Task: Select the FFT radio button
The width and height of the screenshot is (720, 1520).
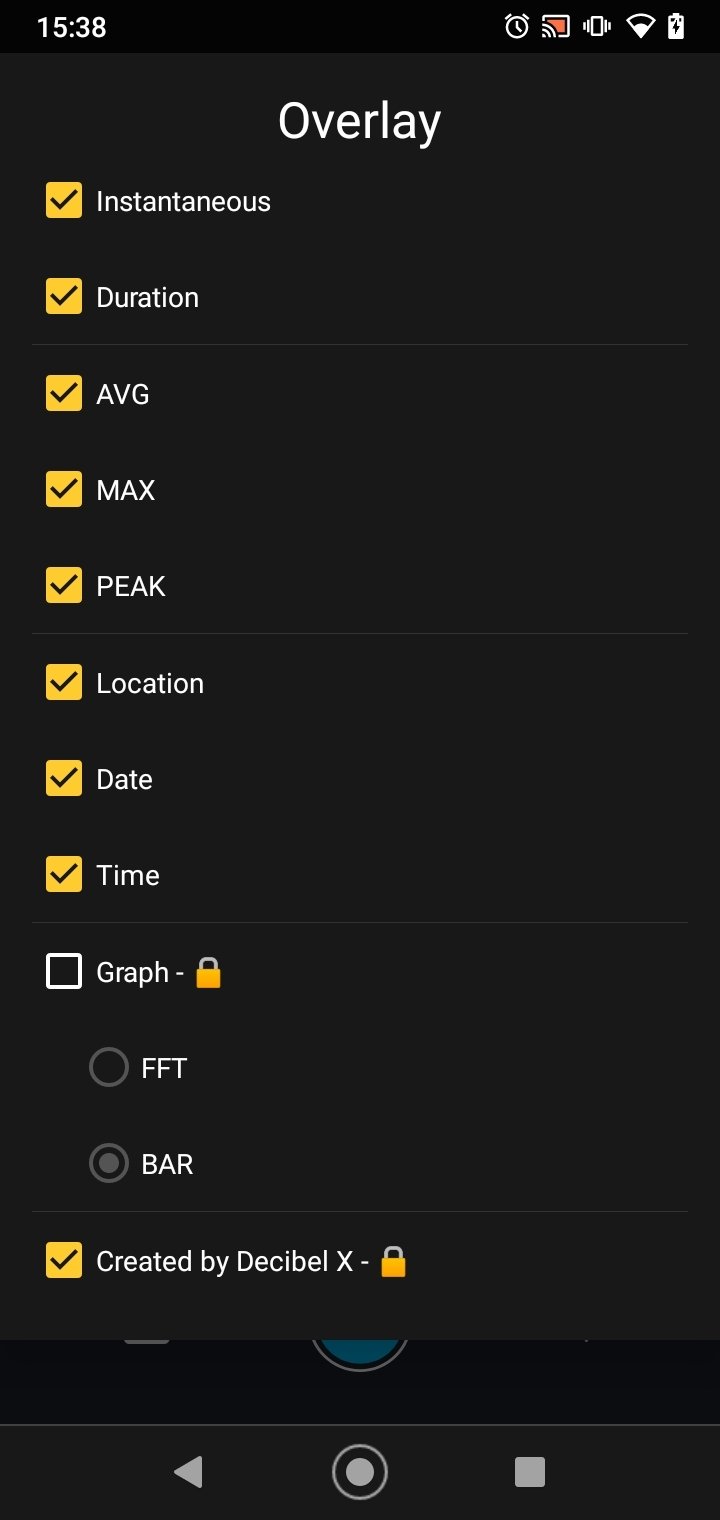Action: (x=109, y=1068)
